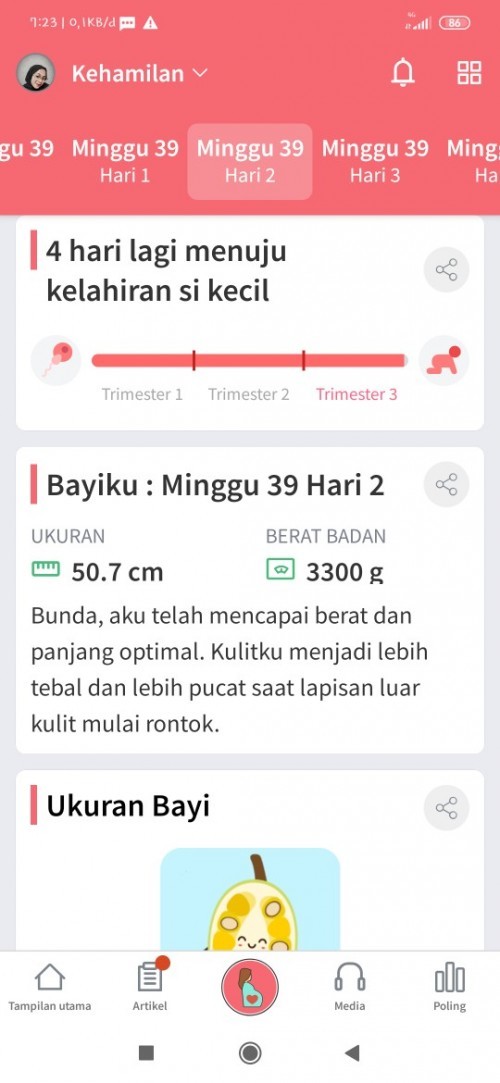Open the notifications bell
The width and height of the screenshot is (500, 1083).
[403, 73]
